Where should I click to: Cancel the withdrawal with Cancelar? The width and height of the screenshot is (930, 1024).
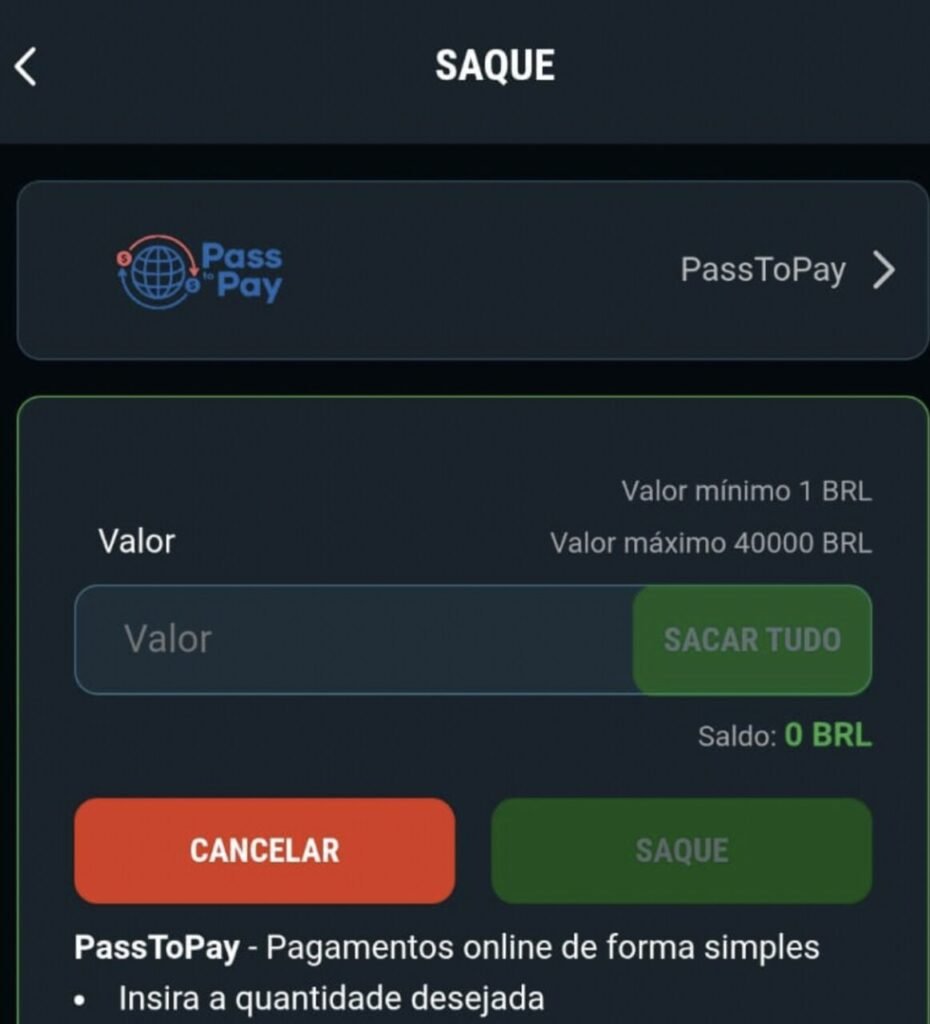click(264, 850)
